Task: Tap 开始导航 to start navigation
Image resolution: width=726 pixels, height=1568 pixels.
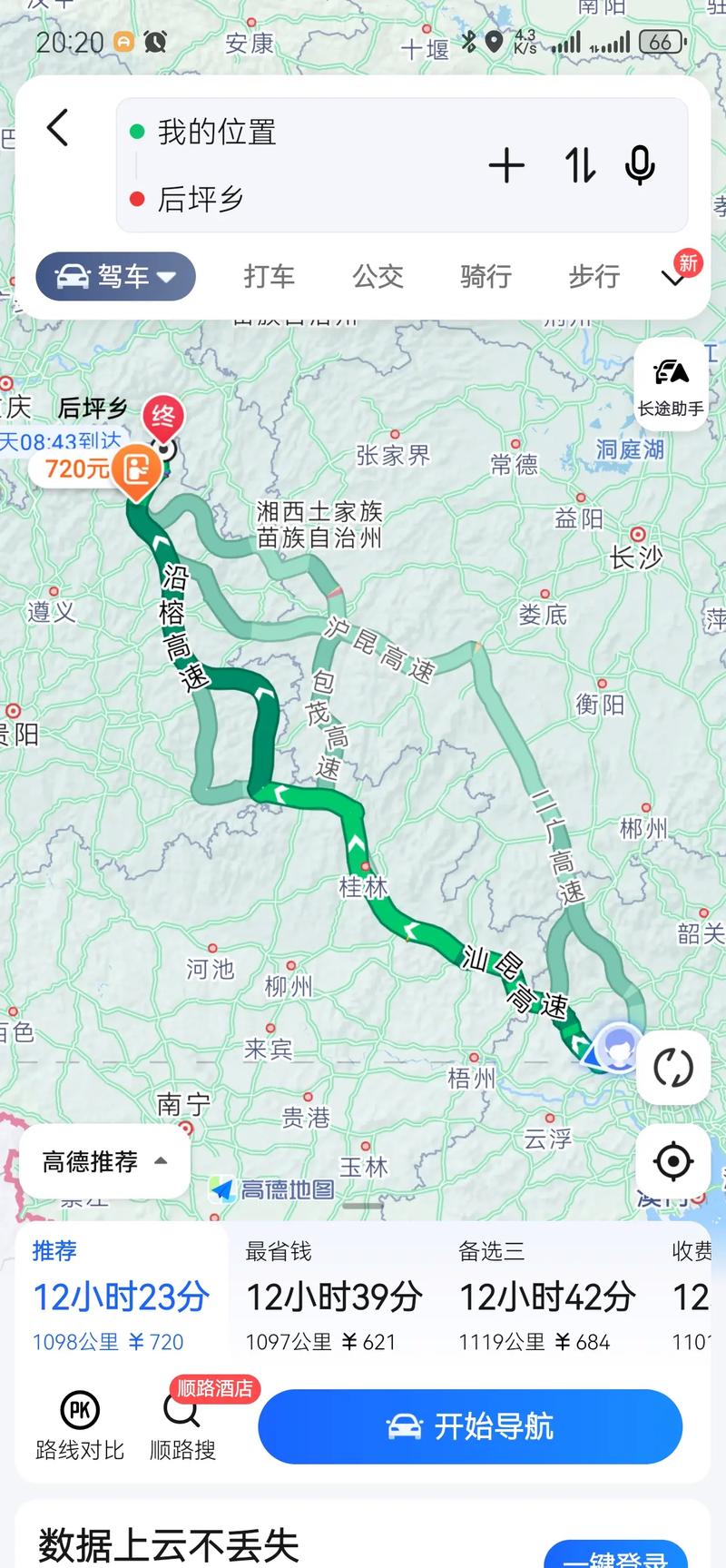Action: click(x=469, y=1426)
